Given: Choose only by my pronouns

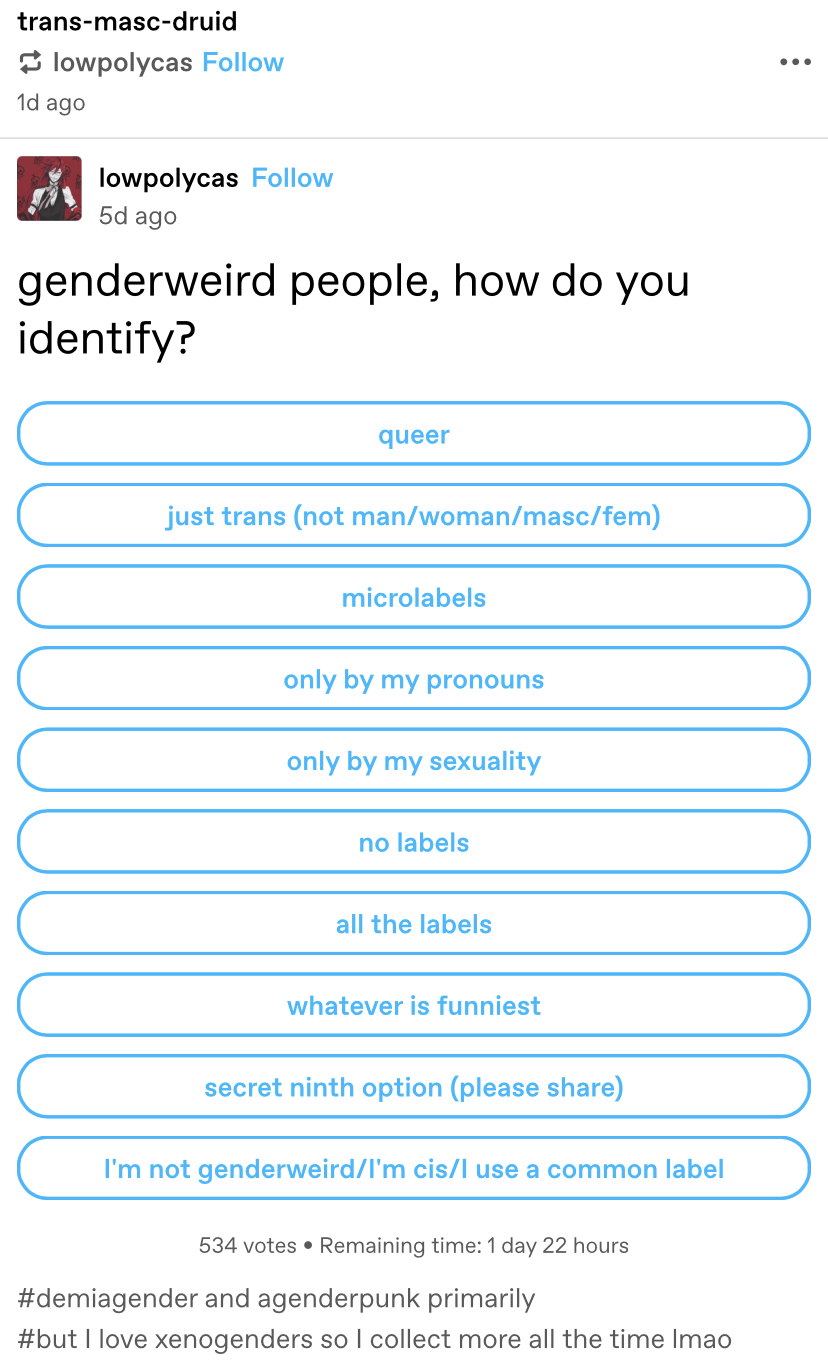Looking at the screenshot, I should pyautogui.click(x=414, y=679).
